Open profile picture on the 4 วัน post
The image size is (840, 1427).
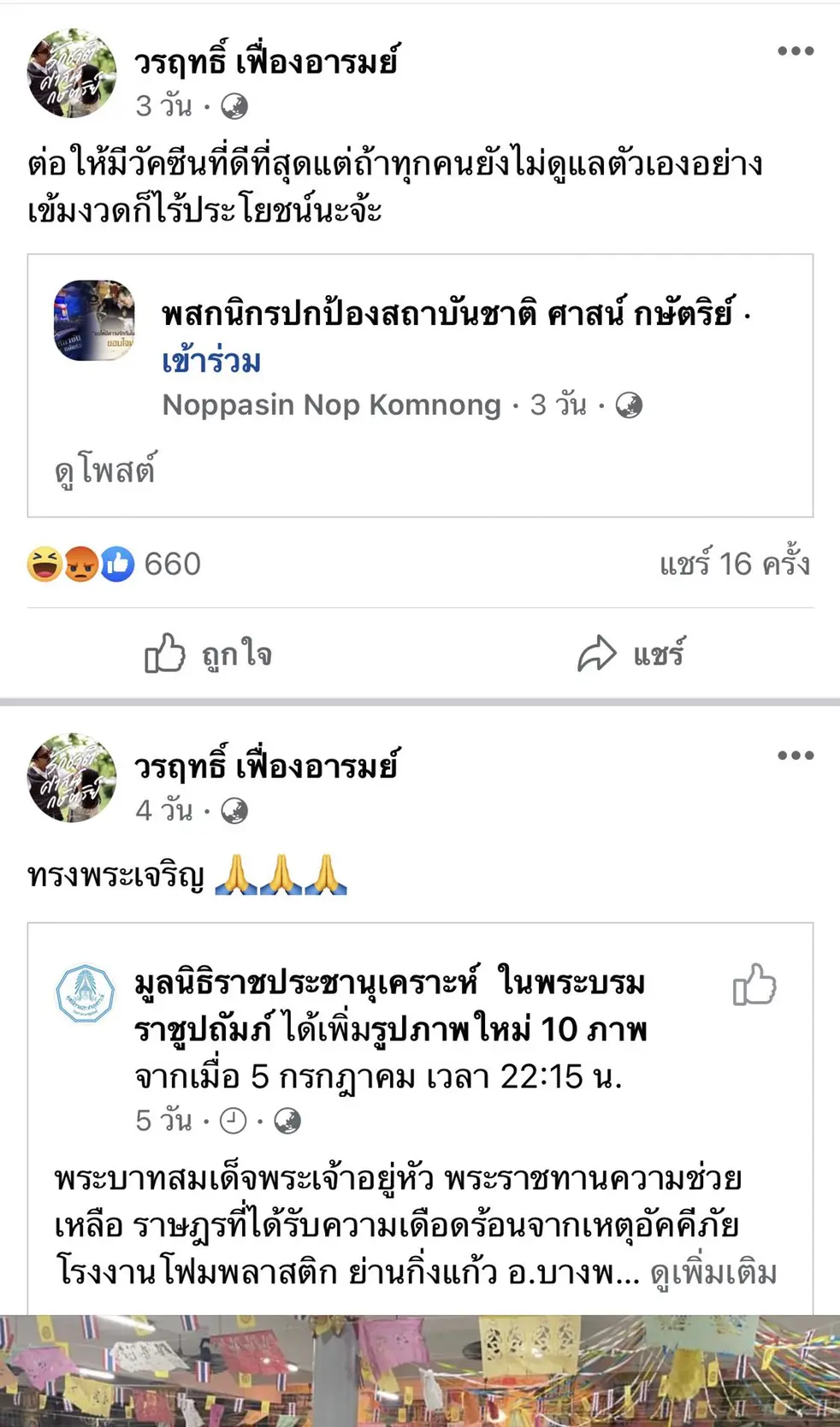(x=72, y=778)
